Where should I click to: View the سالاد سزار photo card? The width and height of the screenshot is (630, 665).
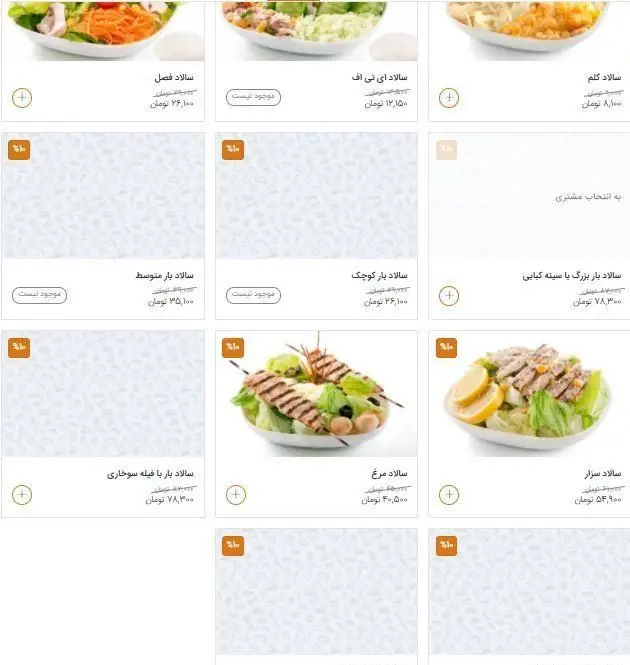529,394
